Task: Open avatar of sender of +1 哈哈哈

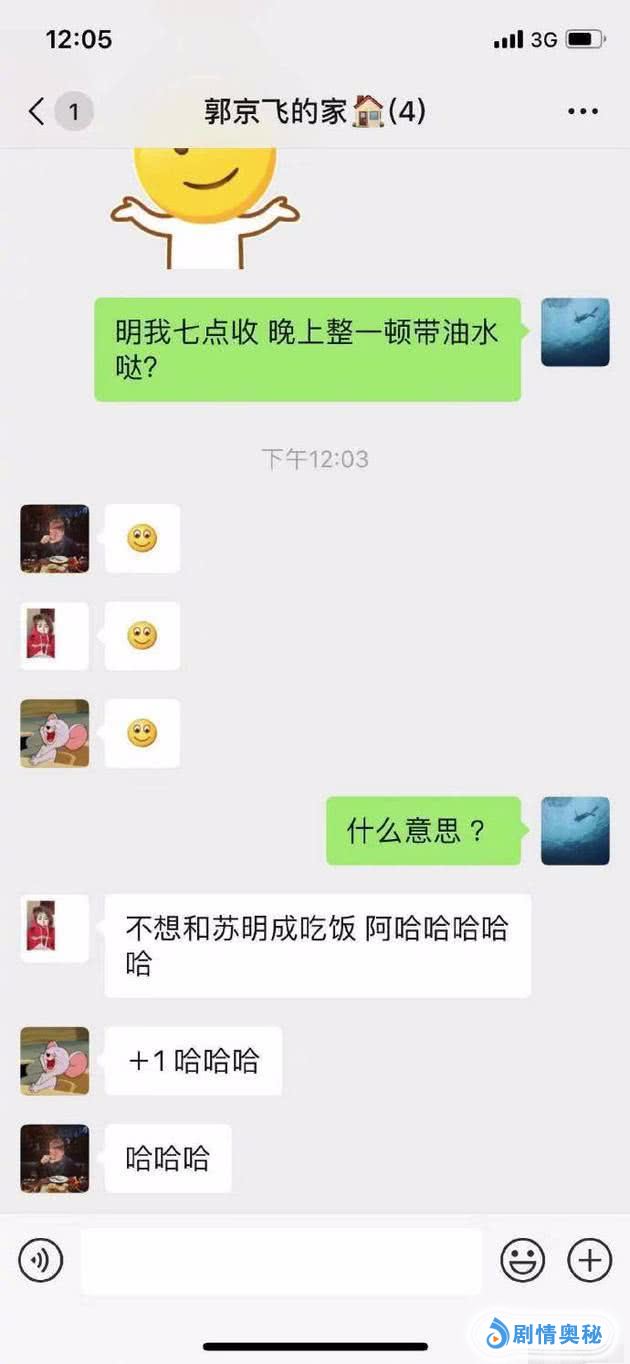Action: [x=54, y=1060]
